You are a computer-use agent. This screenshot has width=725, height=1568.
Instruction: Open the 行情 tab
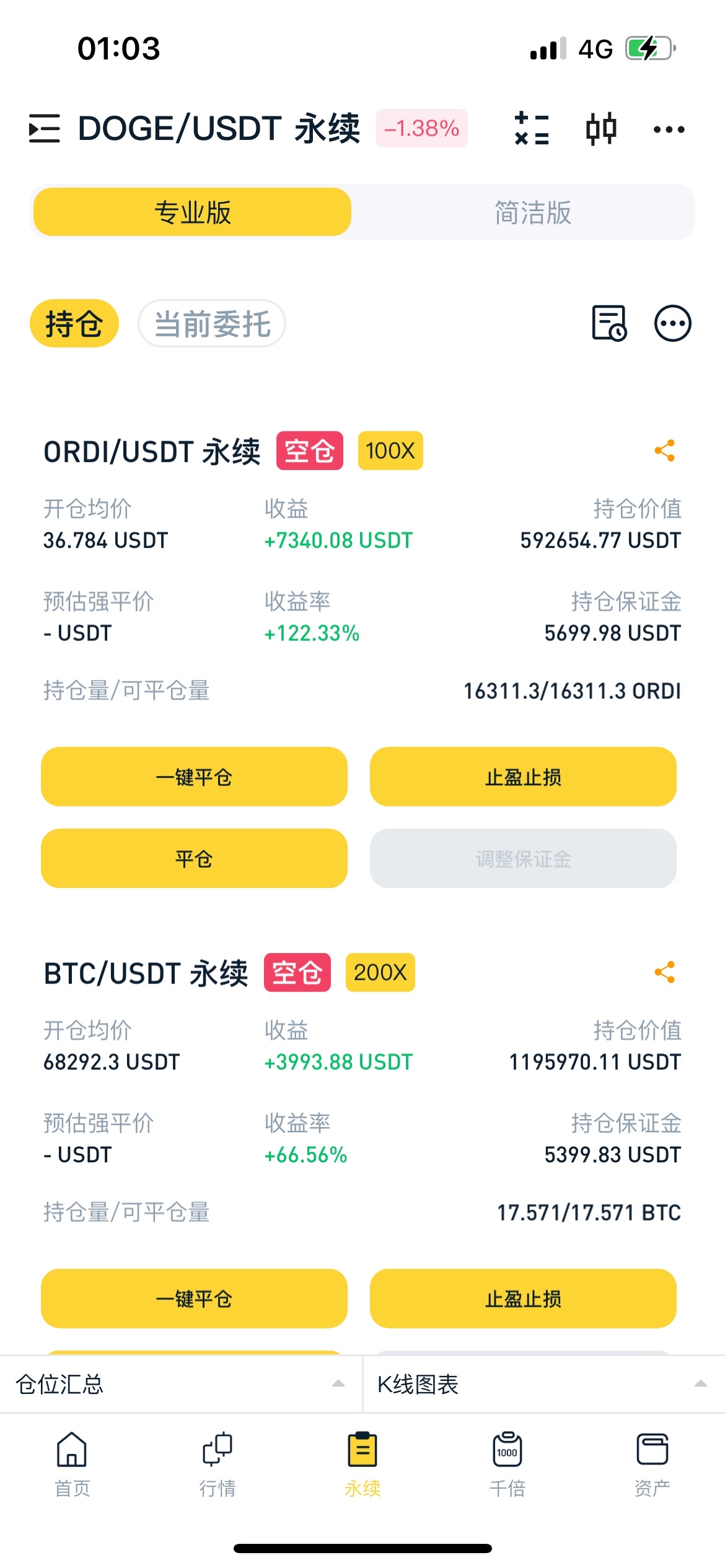click(217, 1465)
